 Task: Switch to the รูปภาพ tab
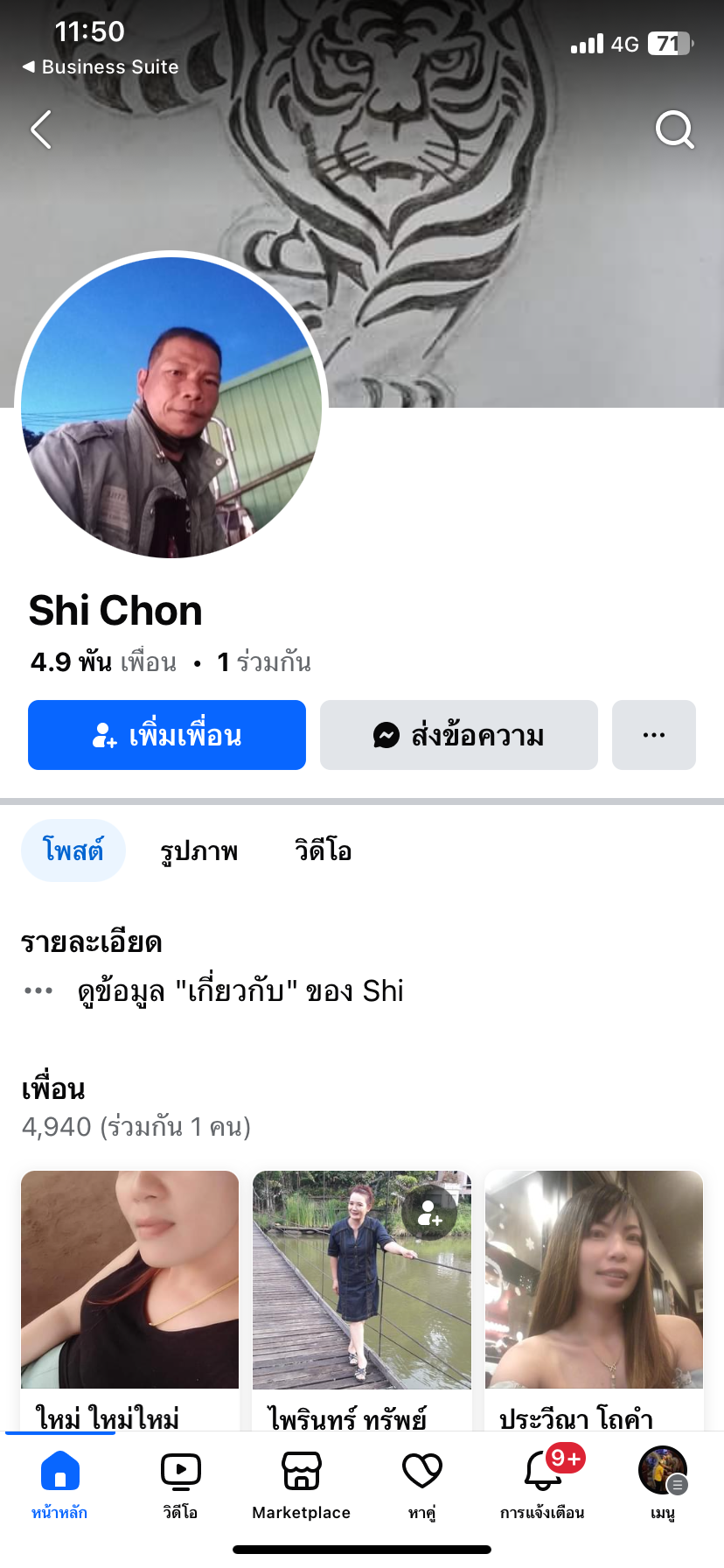coord(199,850)
